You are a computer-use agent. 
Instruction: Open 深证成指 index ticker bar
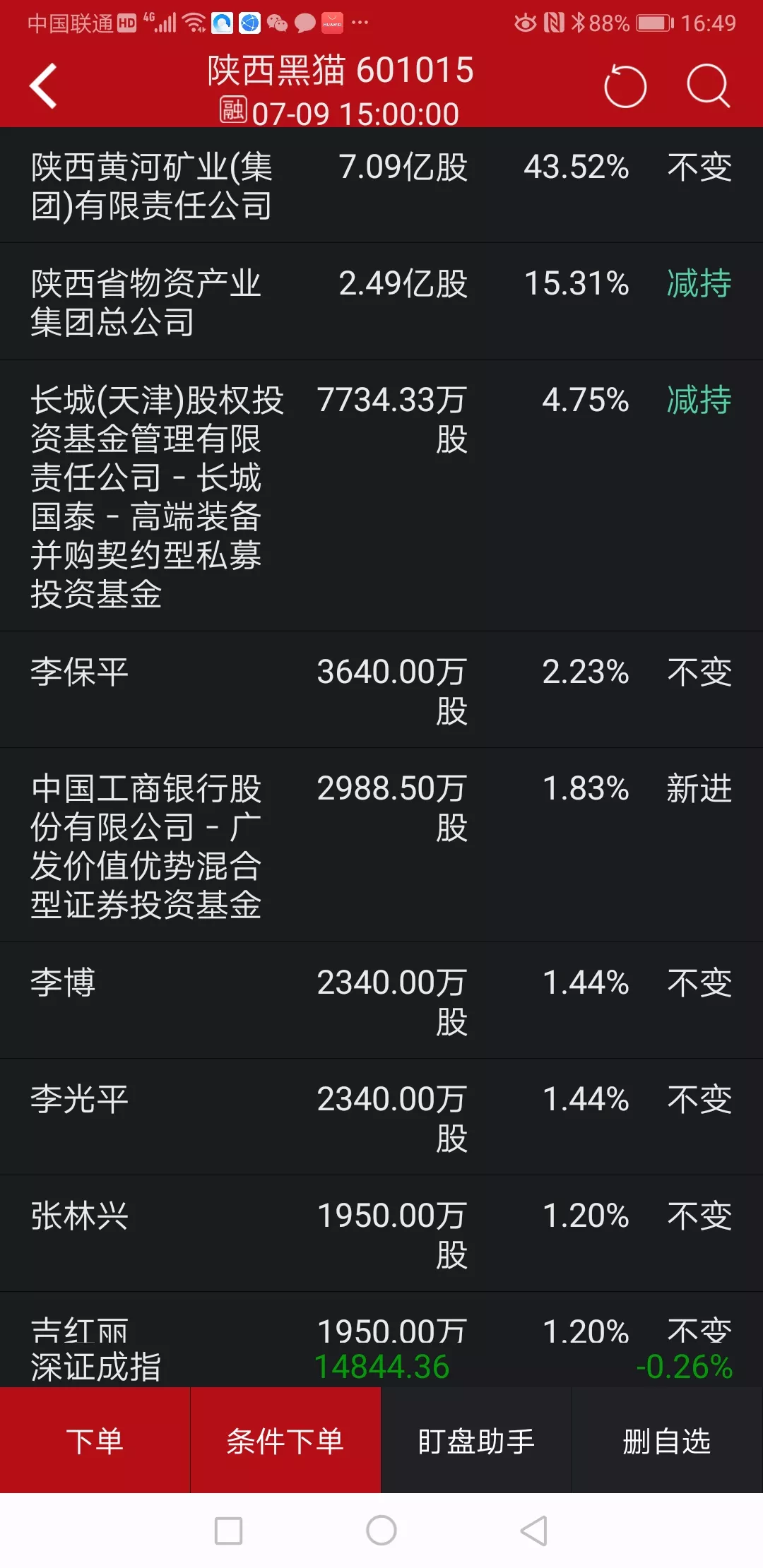click(381, 1367)
